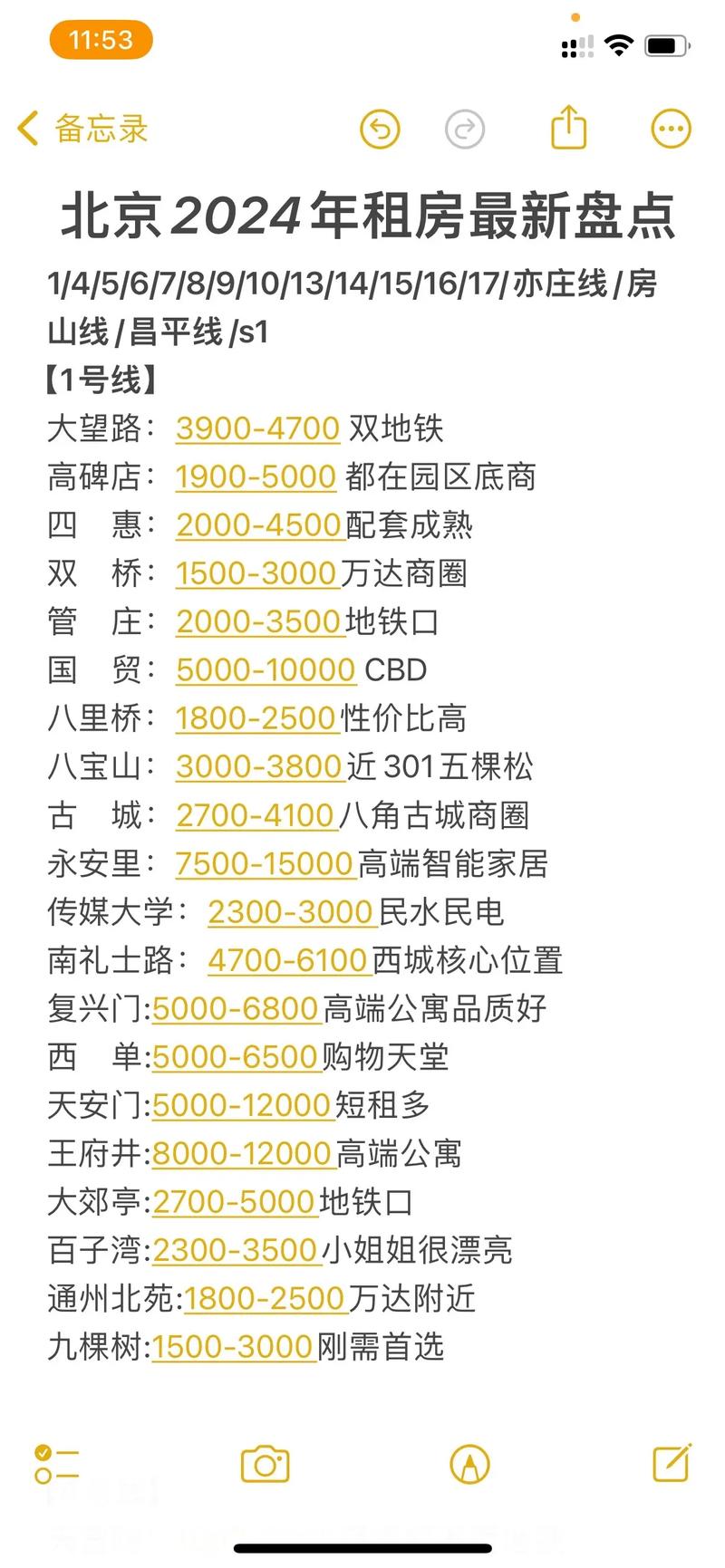Image resolution: width=725 pixels, height=1568 pixels.
Task: Open the markup pen tool
Action: click(469, 1464)
